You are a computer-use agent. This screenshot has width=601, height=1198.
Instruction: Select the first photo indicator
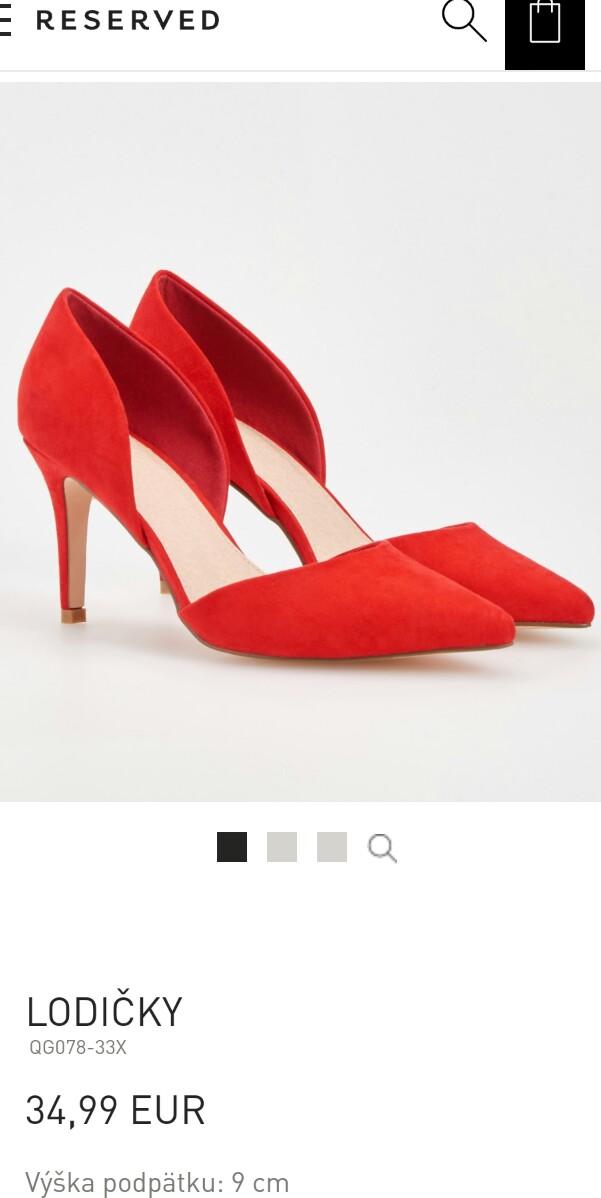pos(232,847)
